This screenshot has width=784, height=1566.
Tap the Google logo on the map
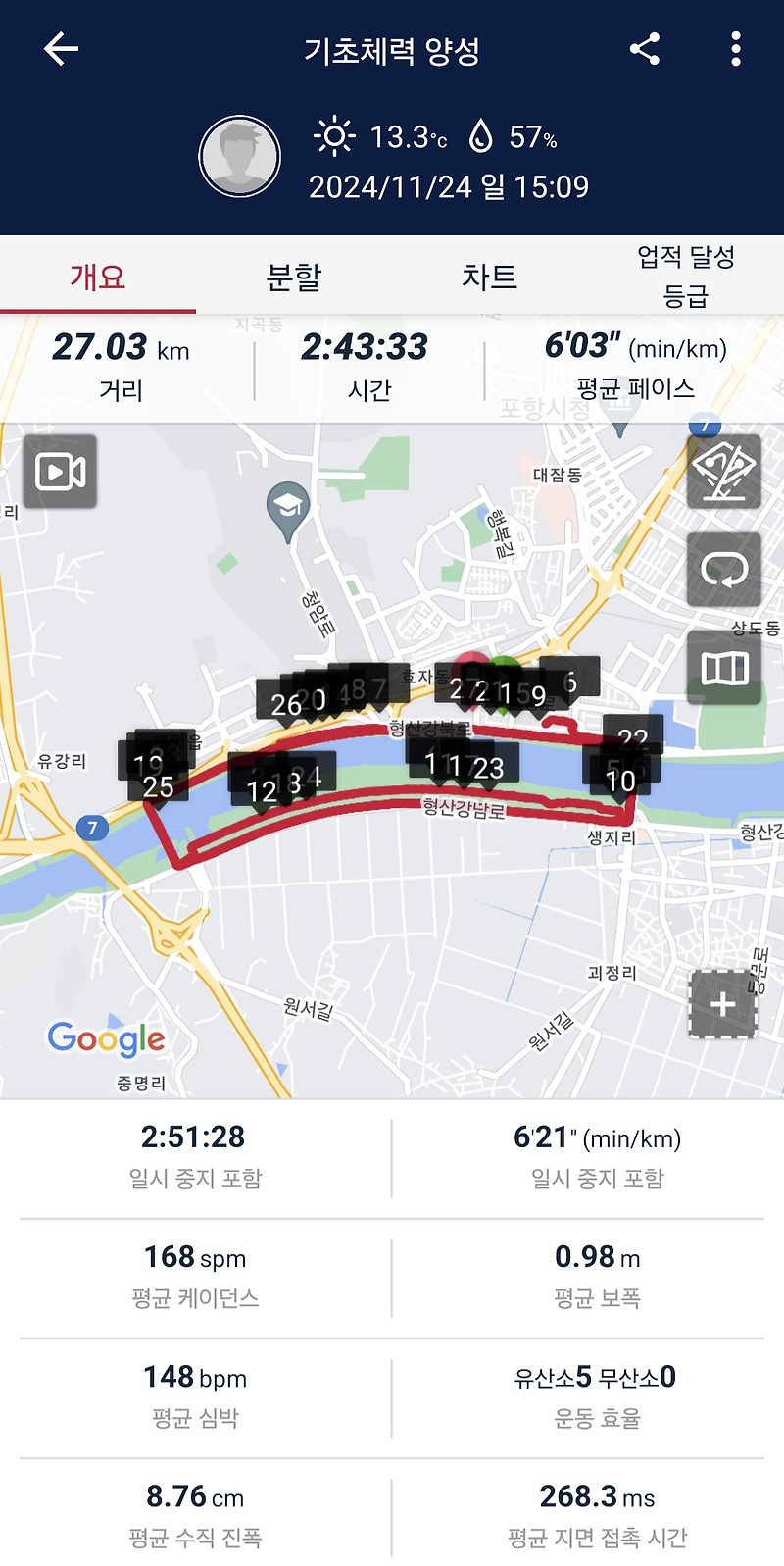point(107,1038)
